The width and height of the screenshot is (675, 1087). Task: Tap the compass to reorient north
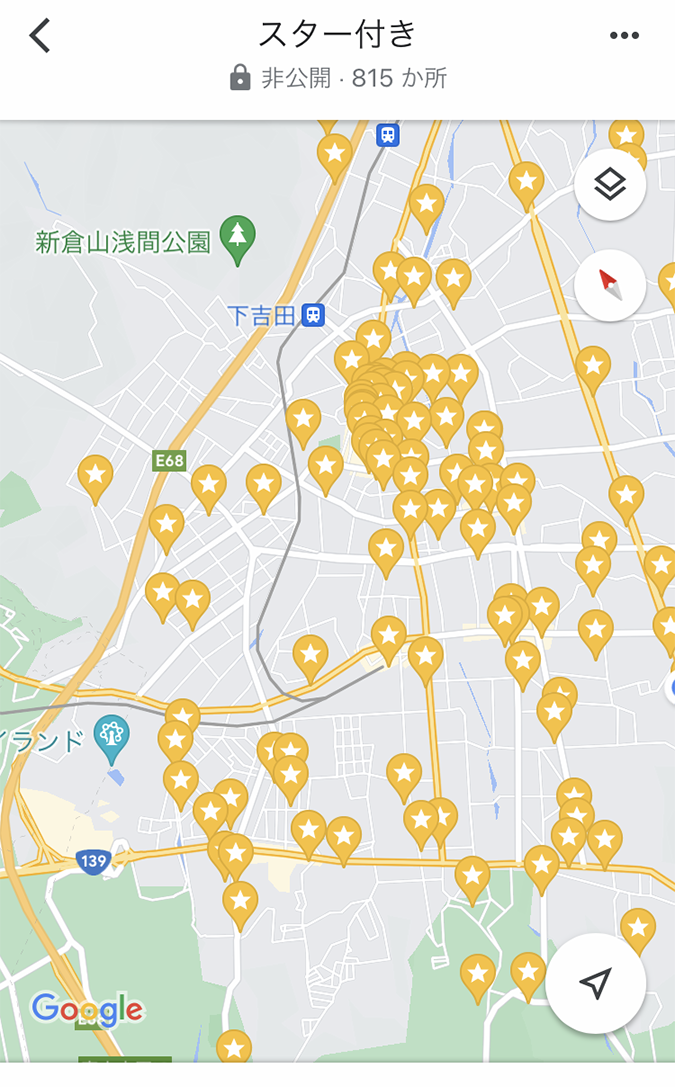point(610,285)
